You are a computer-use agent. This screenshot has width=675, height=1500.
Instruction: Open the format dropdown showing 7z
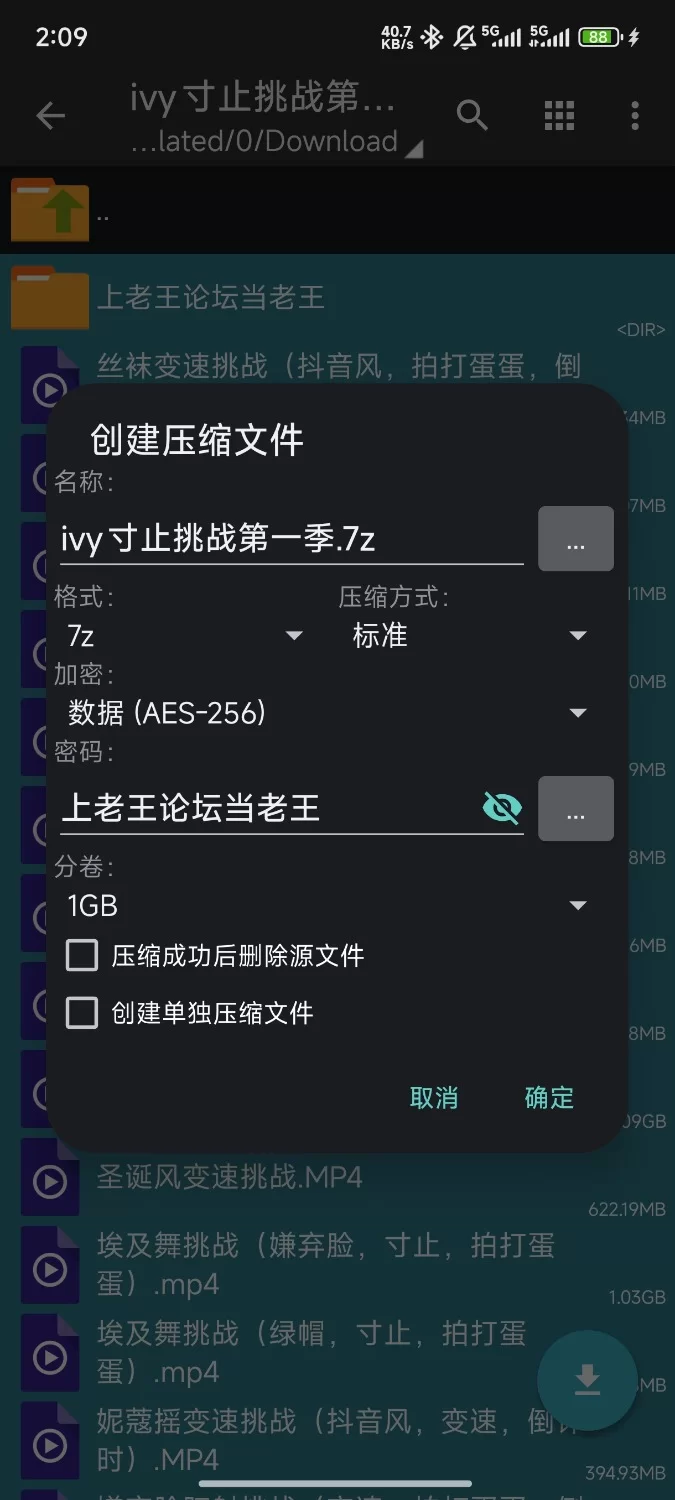click(185, 636)
